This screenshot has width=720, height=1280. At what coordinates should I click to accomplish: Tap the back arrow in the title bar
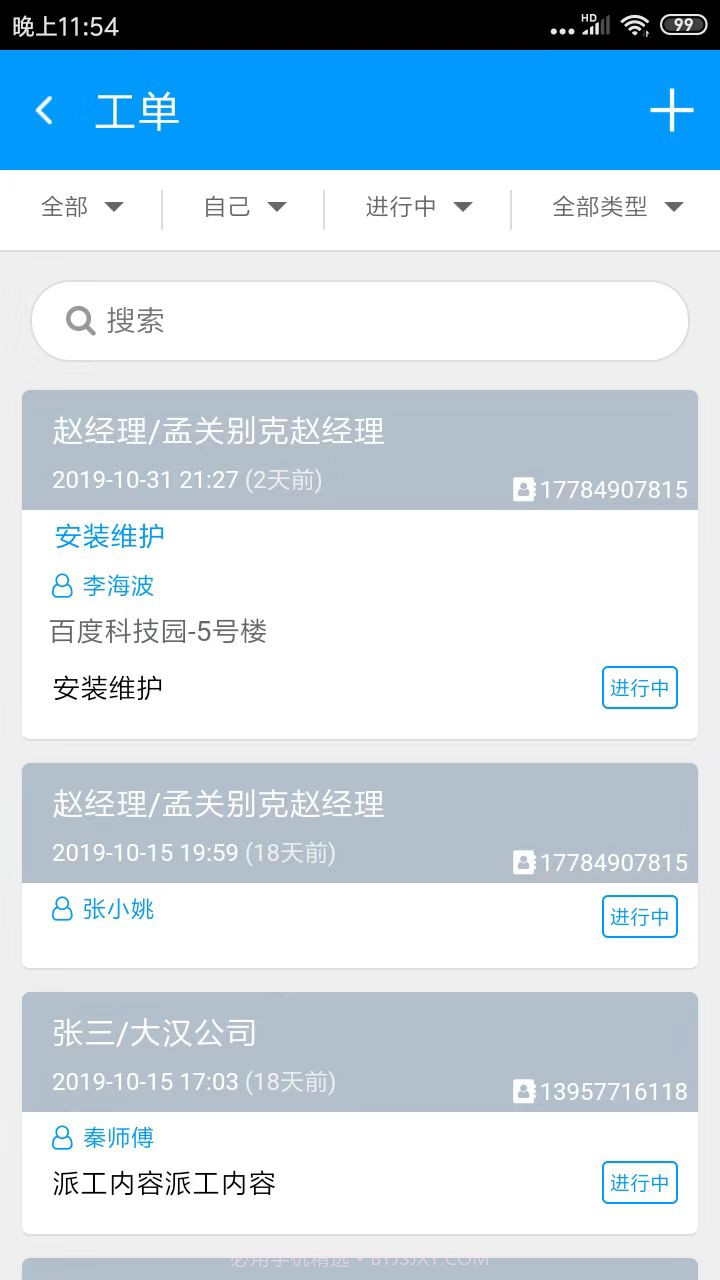point(44,110)
